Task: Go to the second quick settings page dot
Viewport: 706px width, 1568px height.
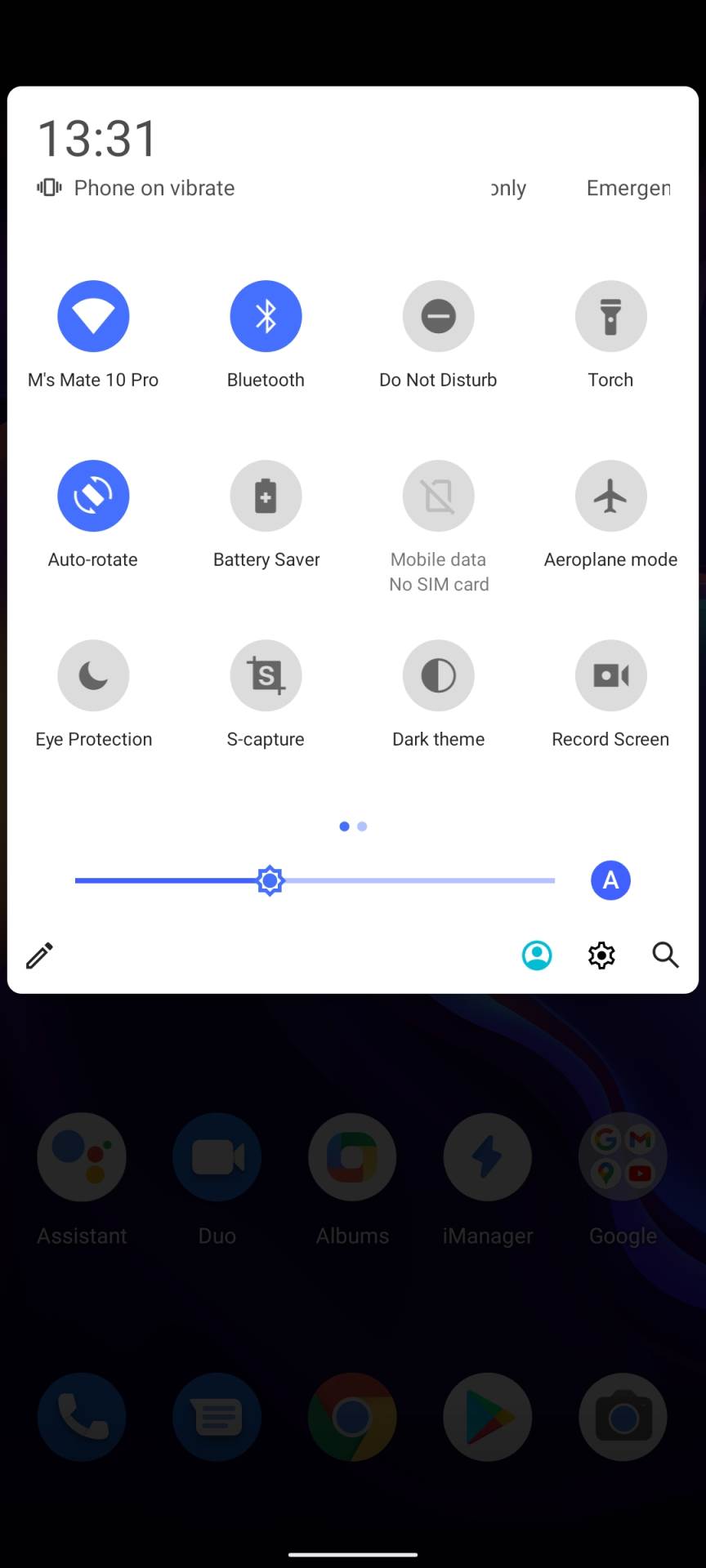Action: 362,826
